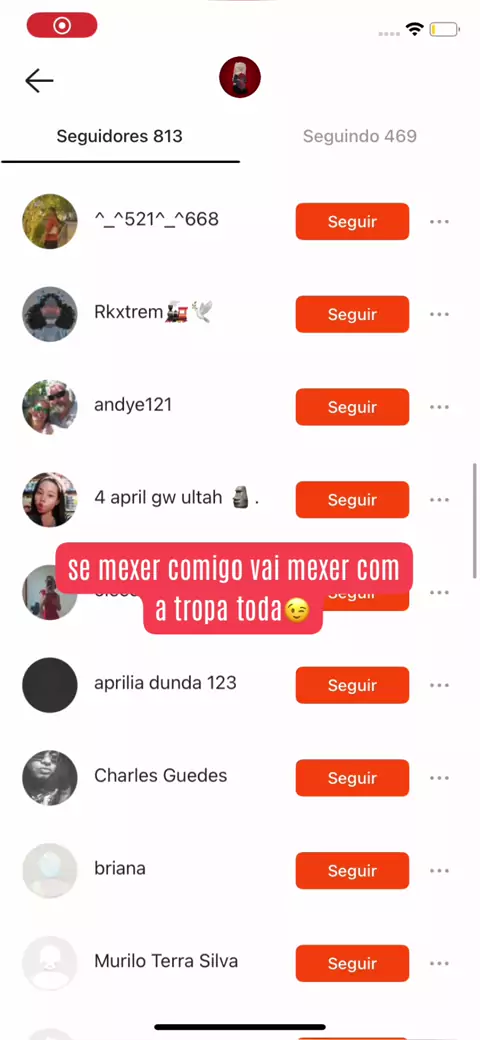The height and width of the screenshot is (1040, 480).
Task: Follow aprilia dunda 123
Action: click(x=352, y=685)
